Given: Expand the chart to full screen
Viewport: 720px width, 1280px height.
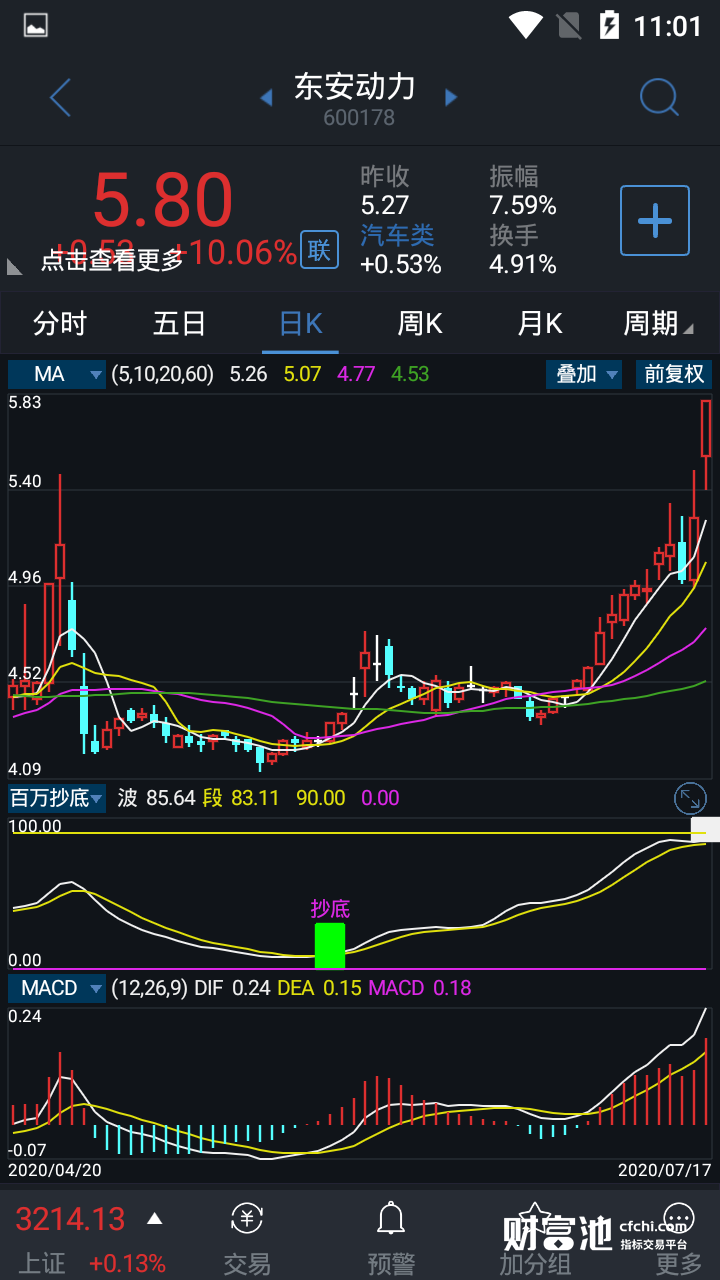Looking at the screenshot, I should (690, 798).
